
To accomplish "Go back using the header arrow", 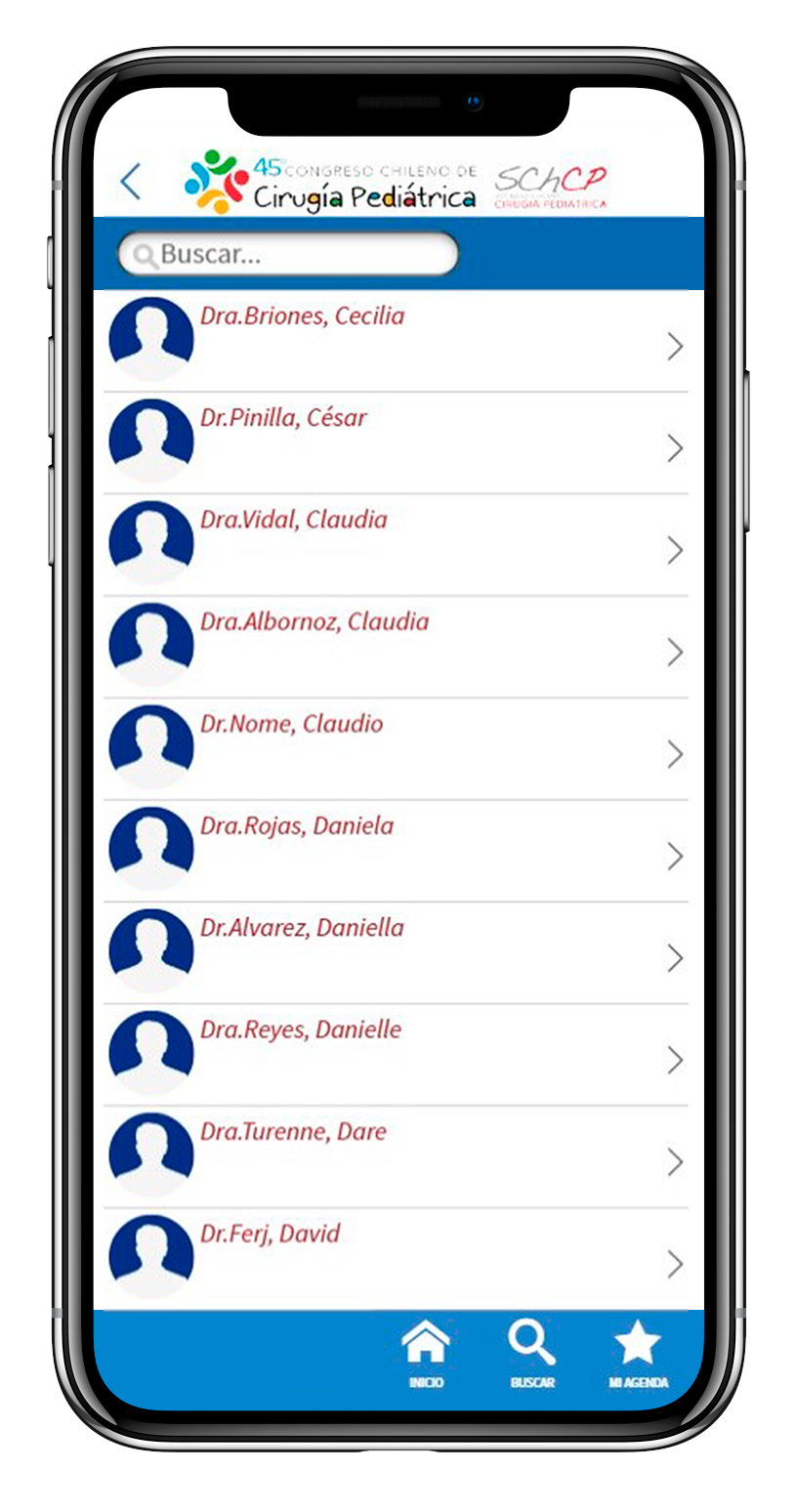I will point(131,182).
